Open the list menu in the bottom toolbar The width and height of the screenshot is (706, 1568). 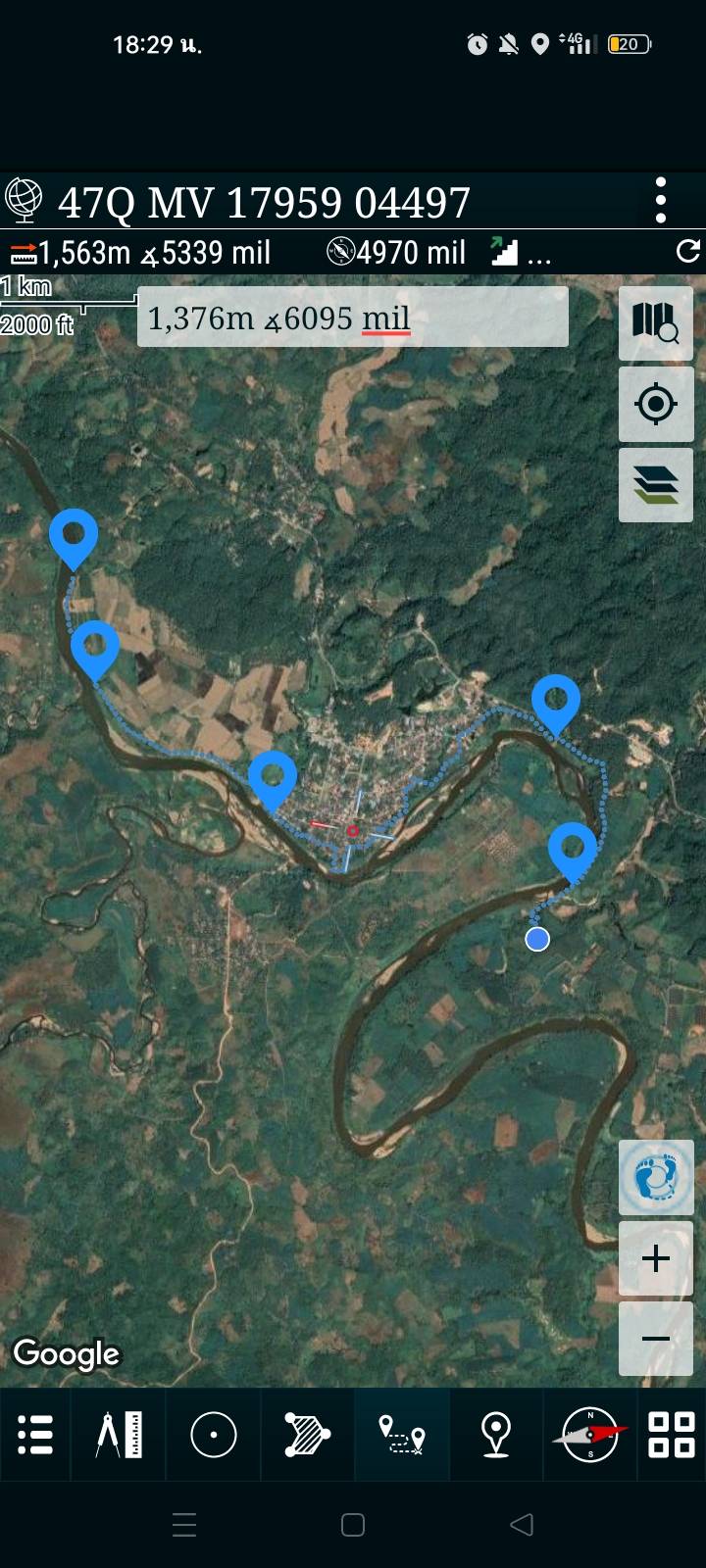pyautogui.click(x=35, y=1435)
